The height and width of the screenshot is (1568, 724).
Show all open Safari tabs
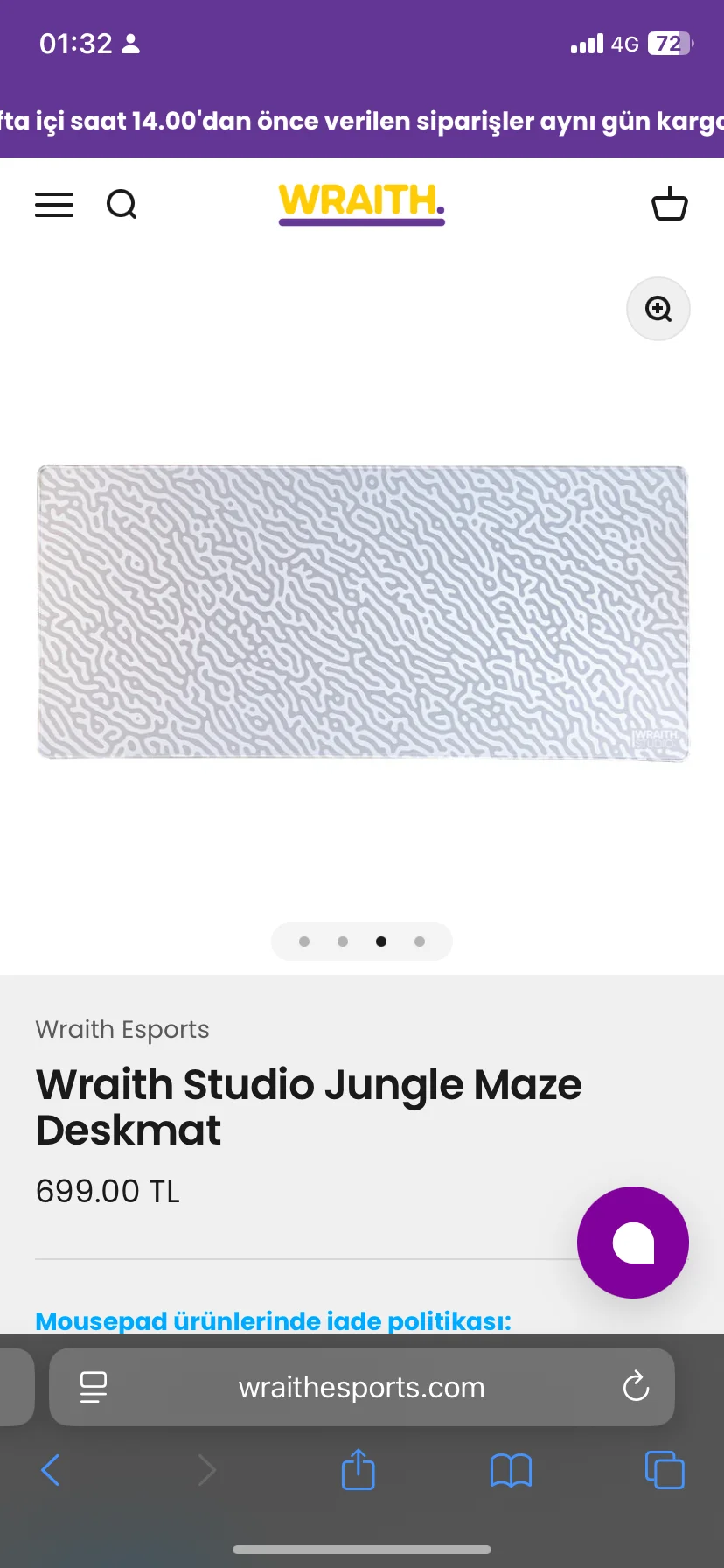click(x=665, y=1470)
